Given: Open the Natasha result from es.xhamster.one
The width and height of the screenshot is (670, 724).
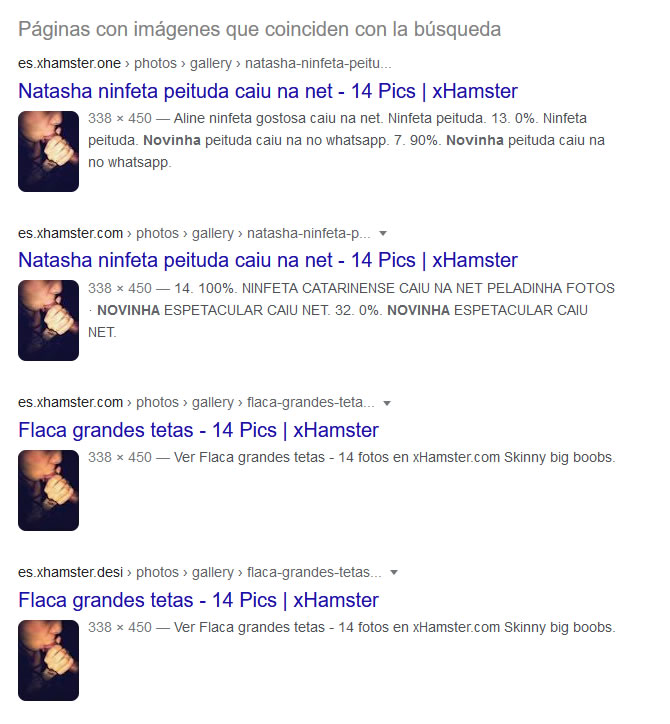Looking at the screenshot, I should click(268, 91).
